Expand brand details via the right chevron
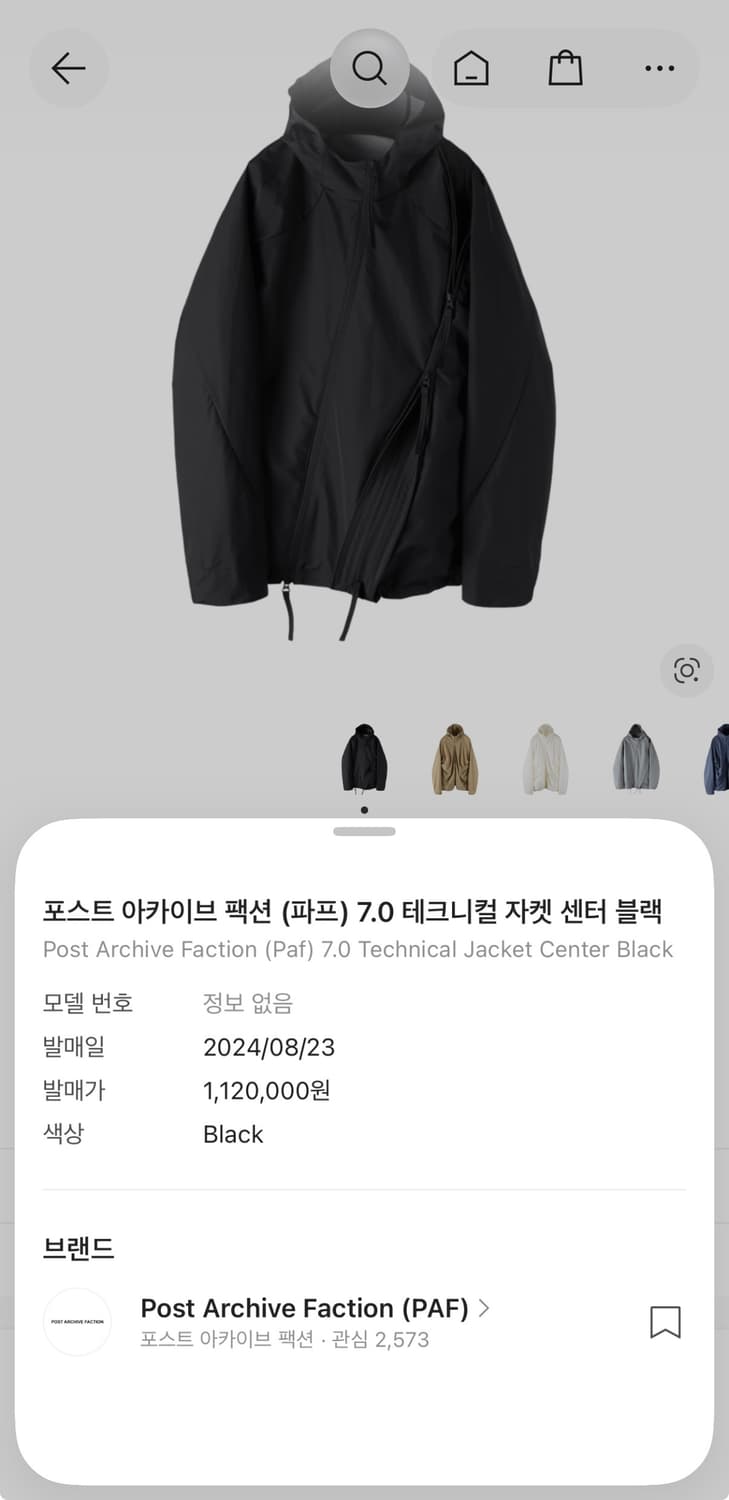 [486, 1307]
